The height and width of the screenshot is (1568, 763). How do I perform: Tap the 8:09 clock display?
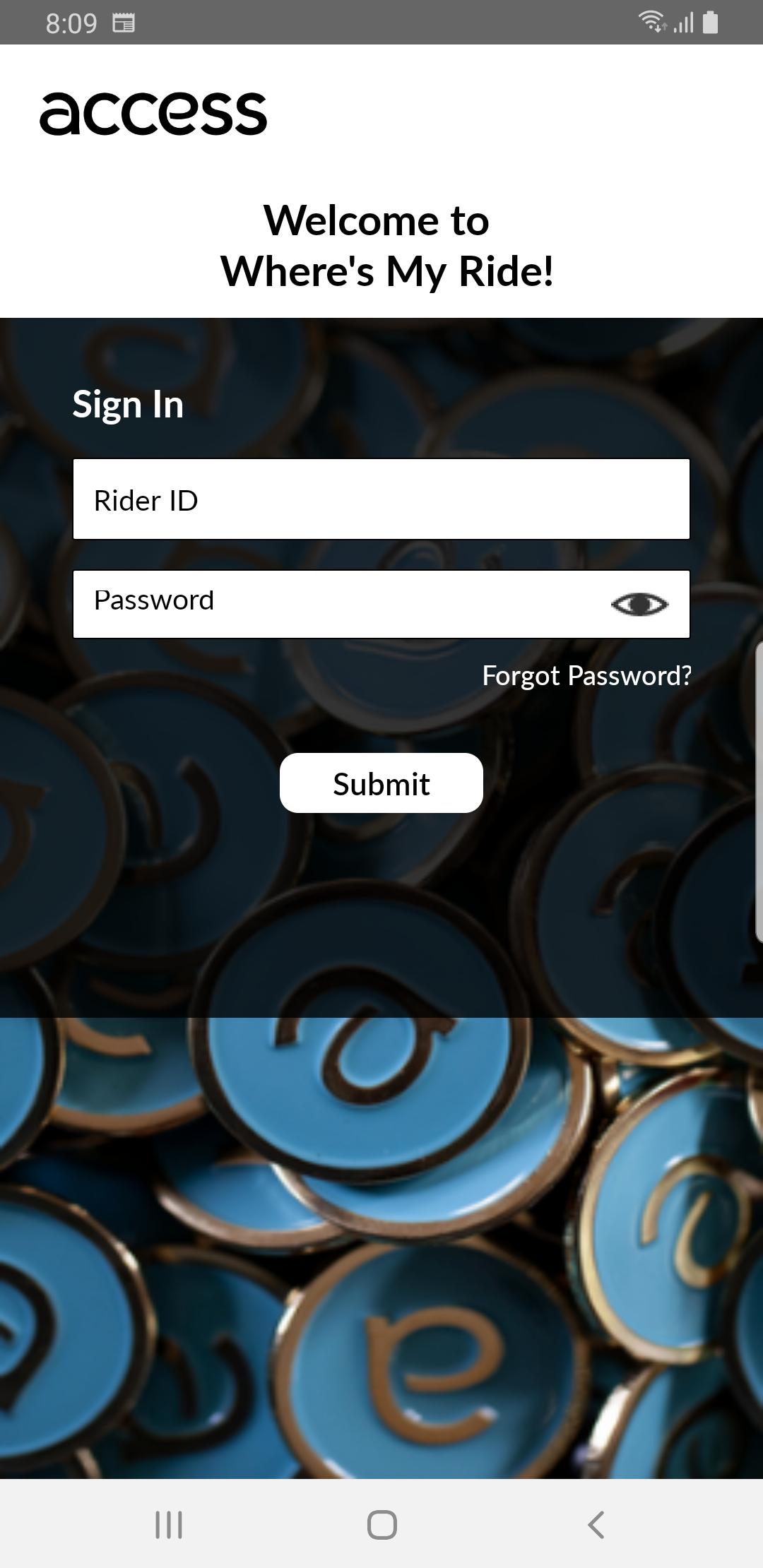pyautogui.click(x=71, y=23)
